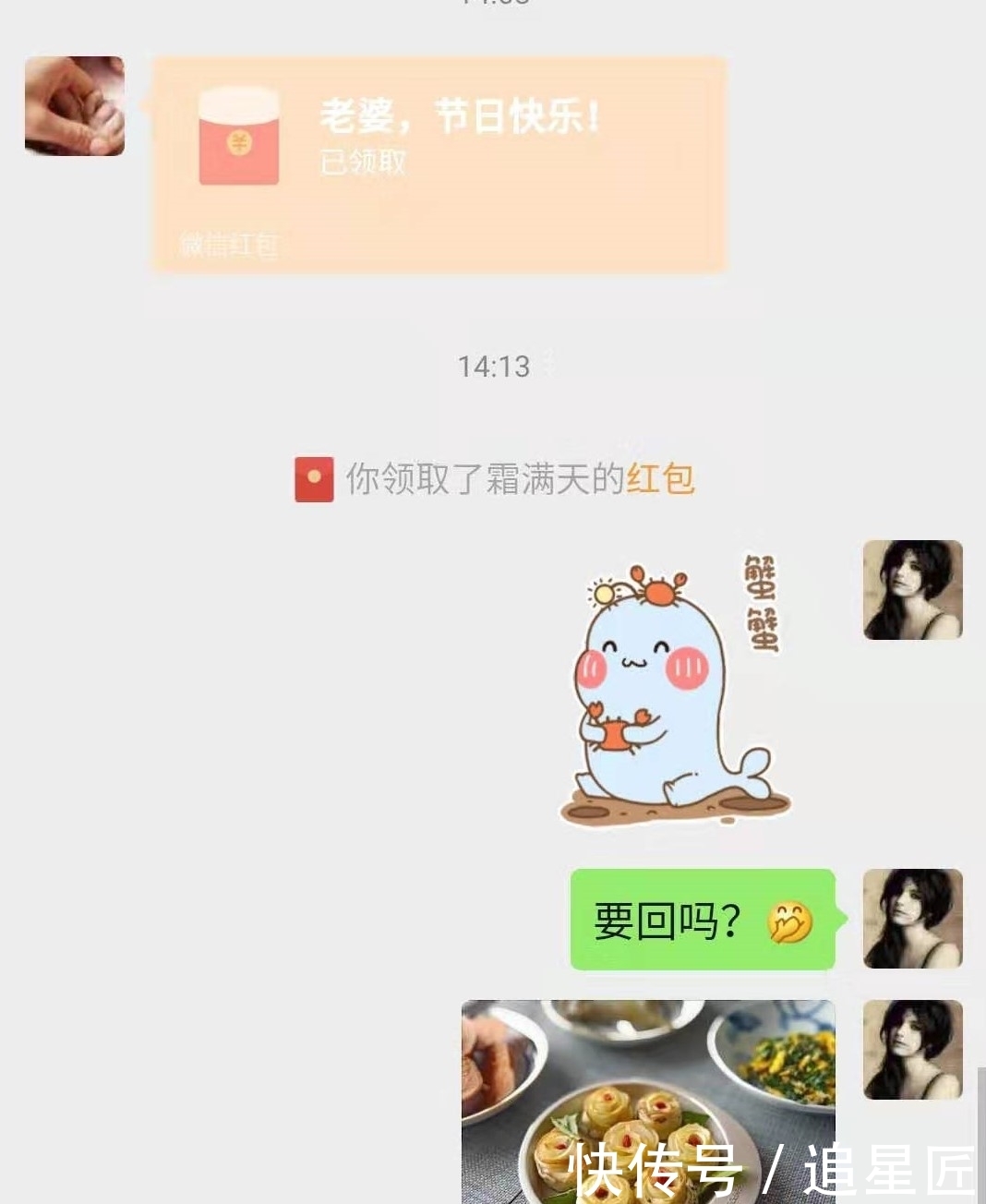986x1204 pixels.
Task: Open the food dishes photo
Action: [x=646, y=1099]
